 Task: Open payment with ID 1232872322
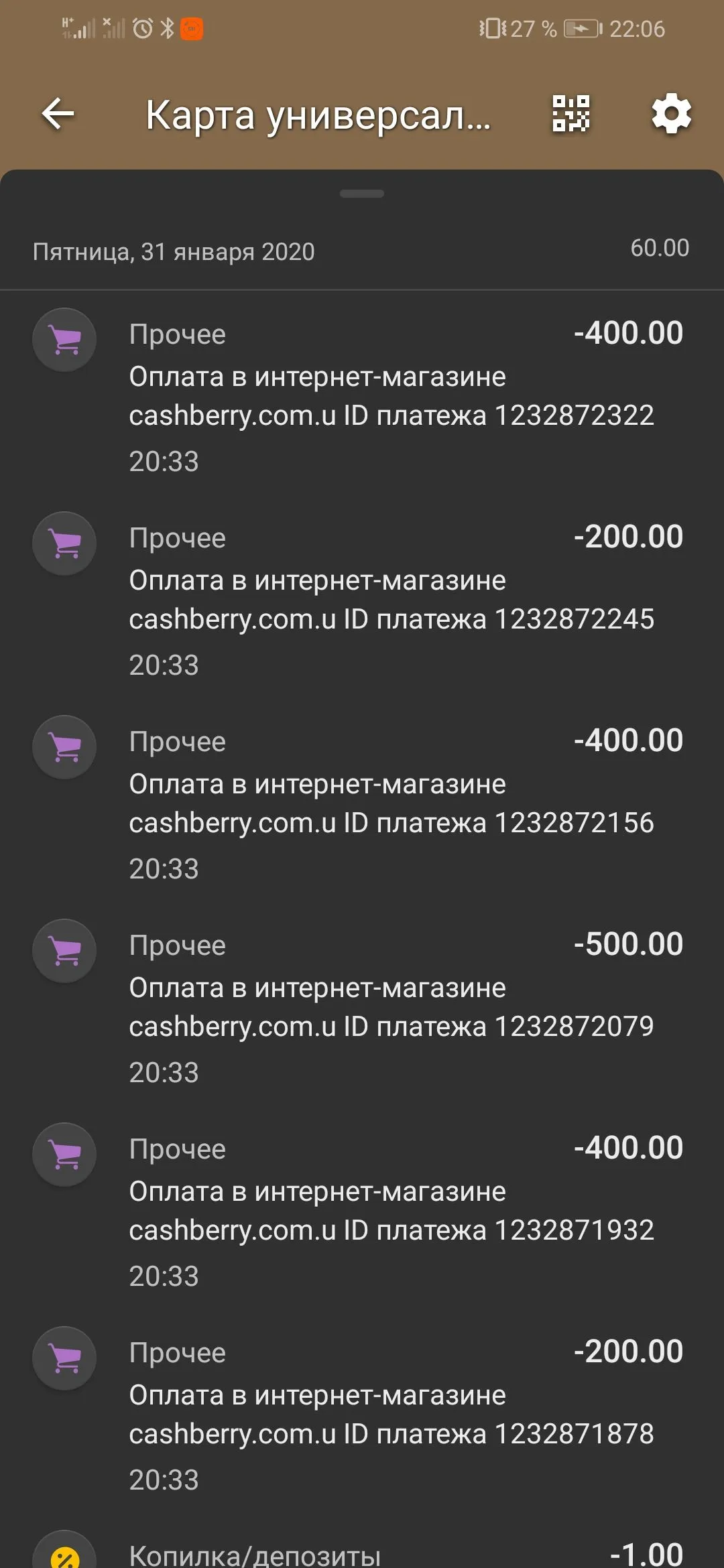[x=391, y=397]
